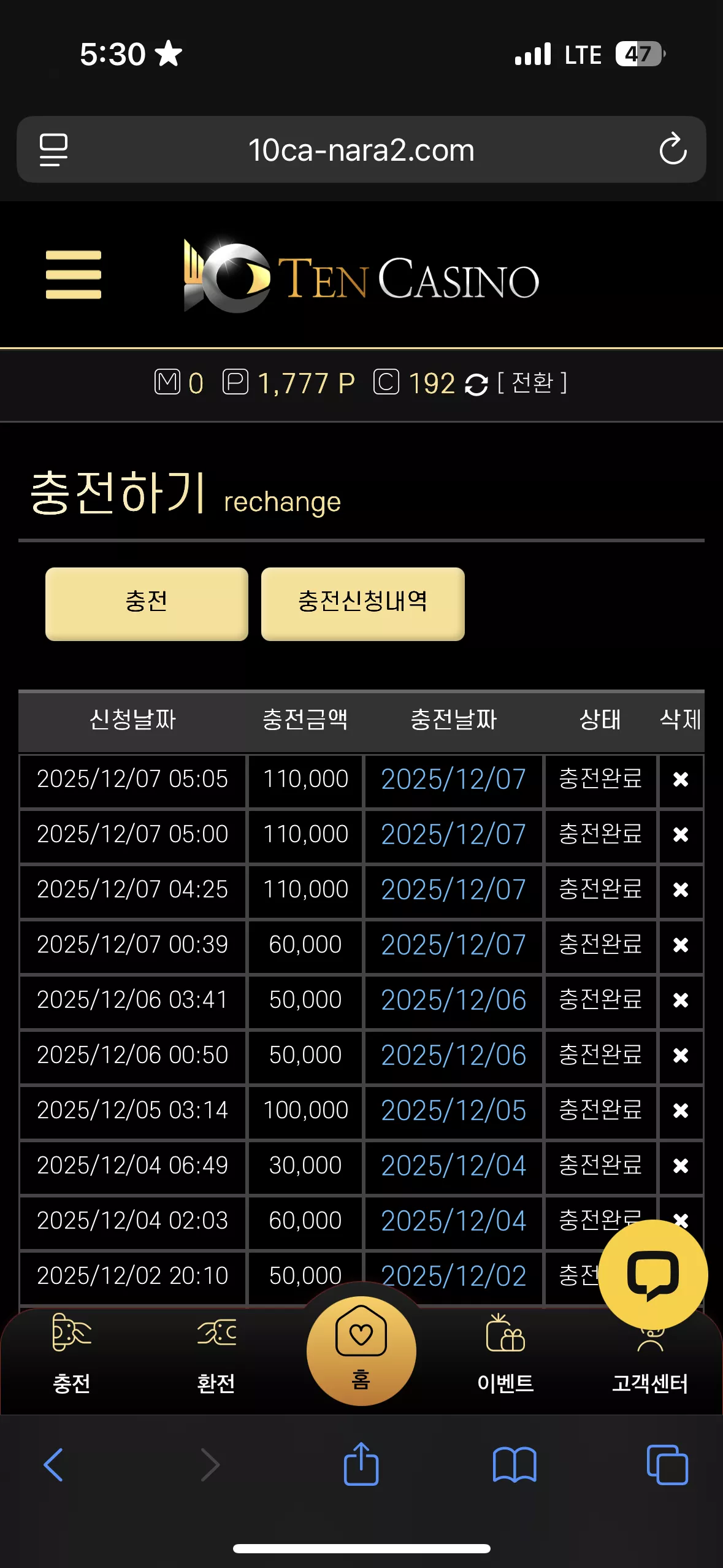The width and height of the screenshot is (723, 1568).
Task: Open the page settings icon in the address bar
Action: 53,150
